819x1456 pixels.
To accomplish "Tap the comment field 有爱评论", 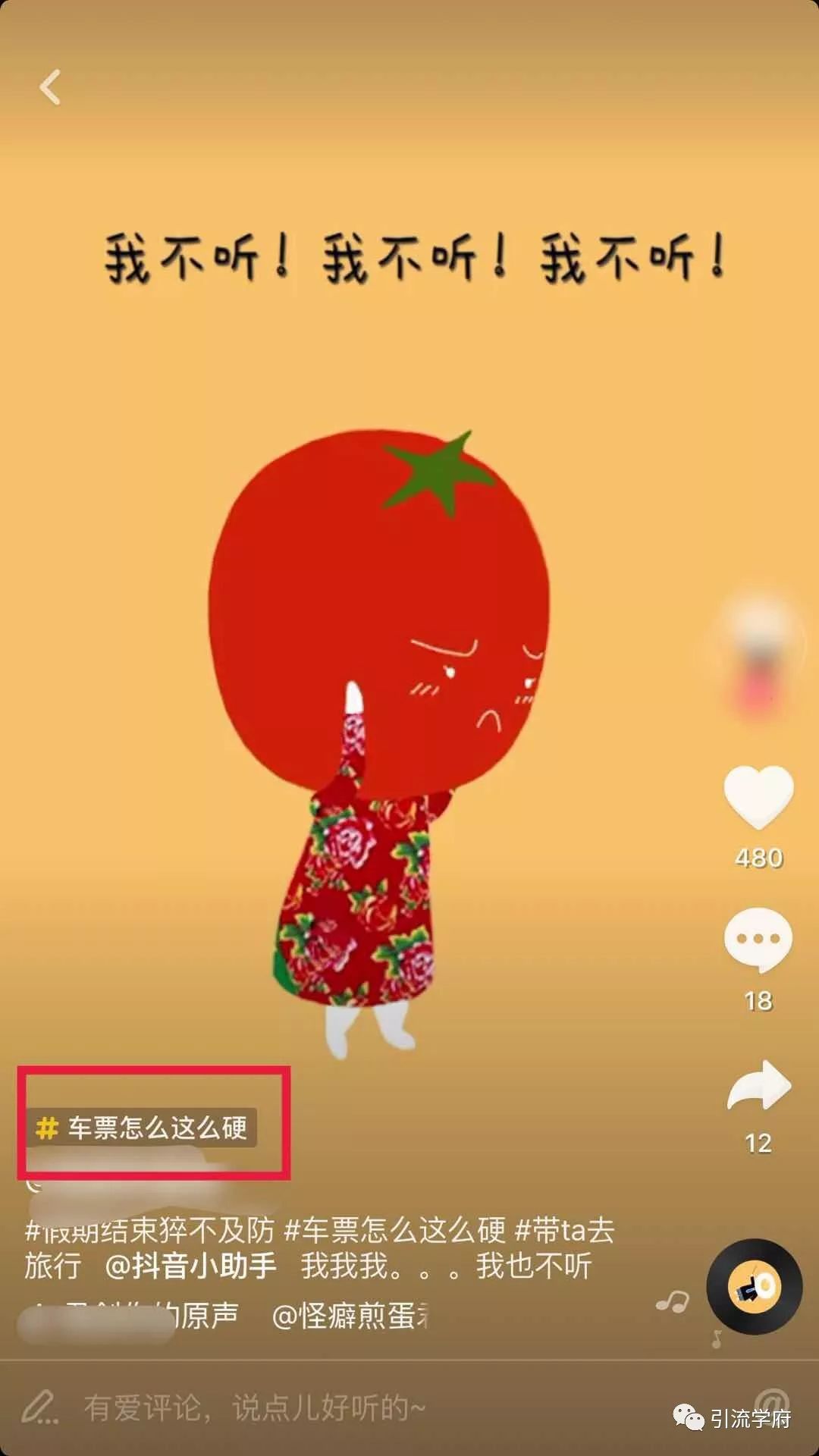I will [x=254, y=1408].
